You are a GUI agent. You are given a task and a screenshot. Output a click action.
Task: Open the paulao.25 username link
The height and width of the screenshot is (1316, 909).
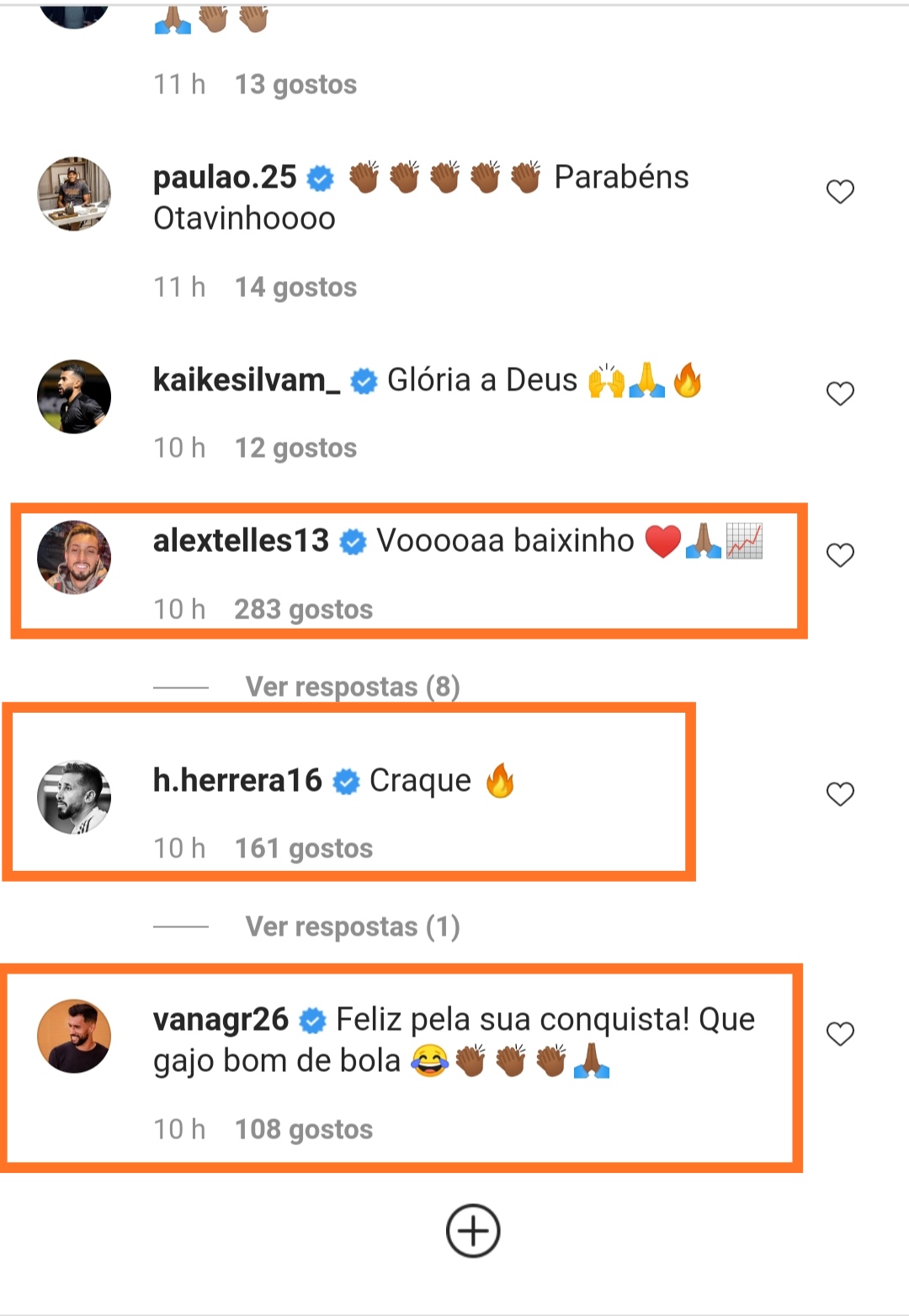(225, 178)
